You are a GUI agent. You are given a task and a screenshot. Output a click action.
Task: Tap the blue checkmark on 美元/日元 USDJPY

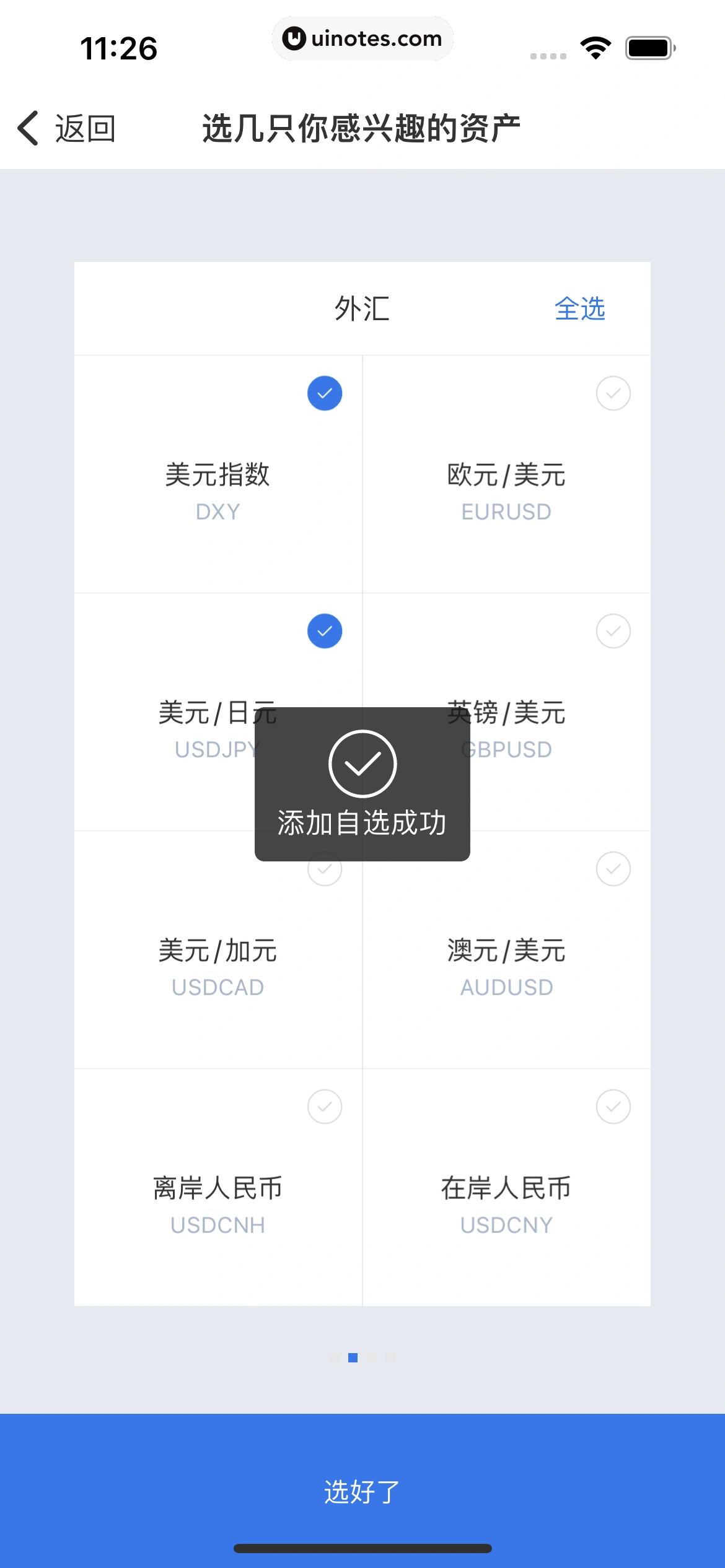tap(324, 631)
